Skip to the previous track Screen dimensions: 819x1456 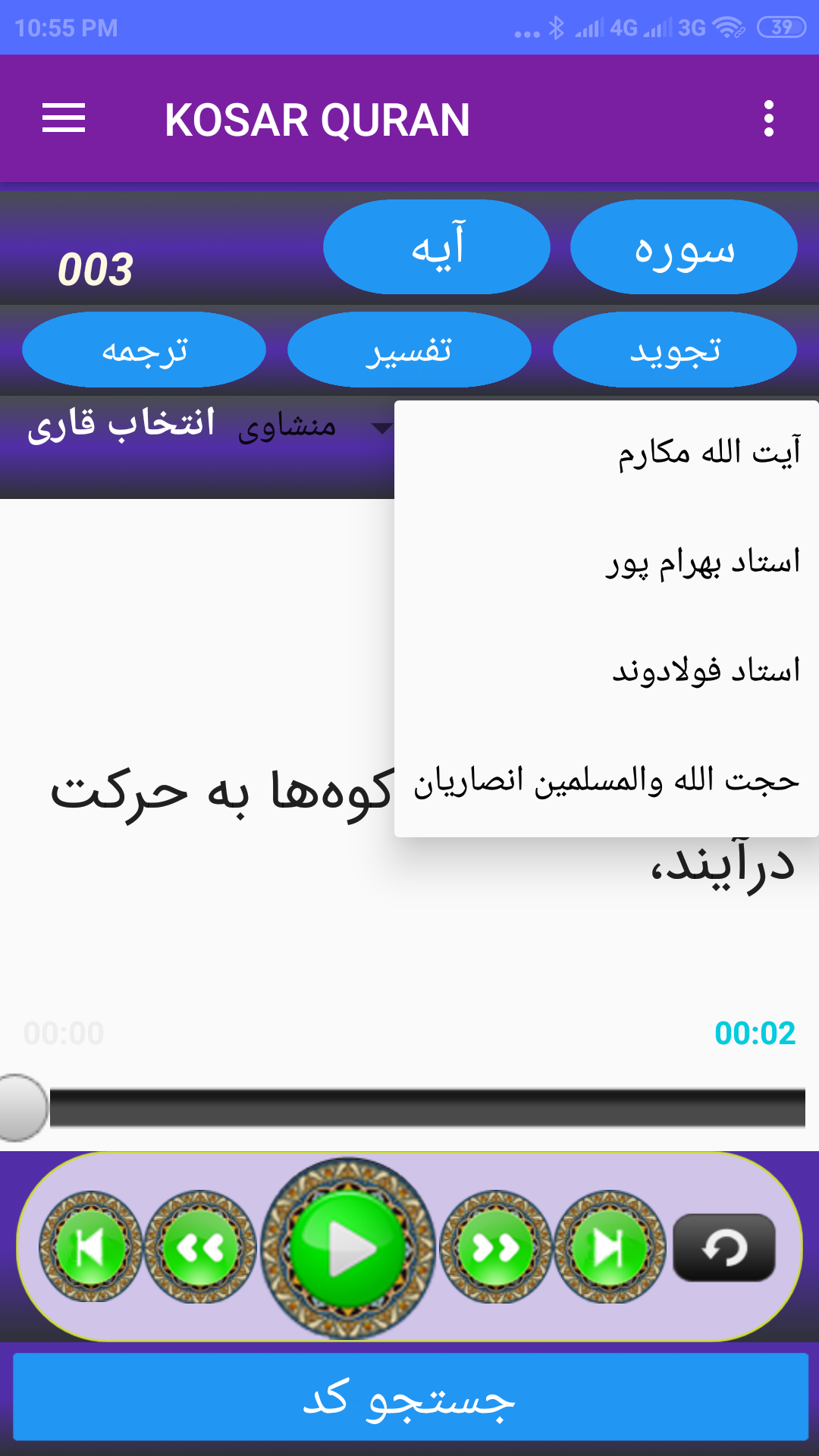click(91, 1247)
